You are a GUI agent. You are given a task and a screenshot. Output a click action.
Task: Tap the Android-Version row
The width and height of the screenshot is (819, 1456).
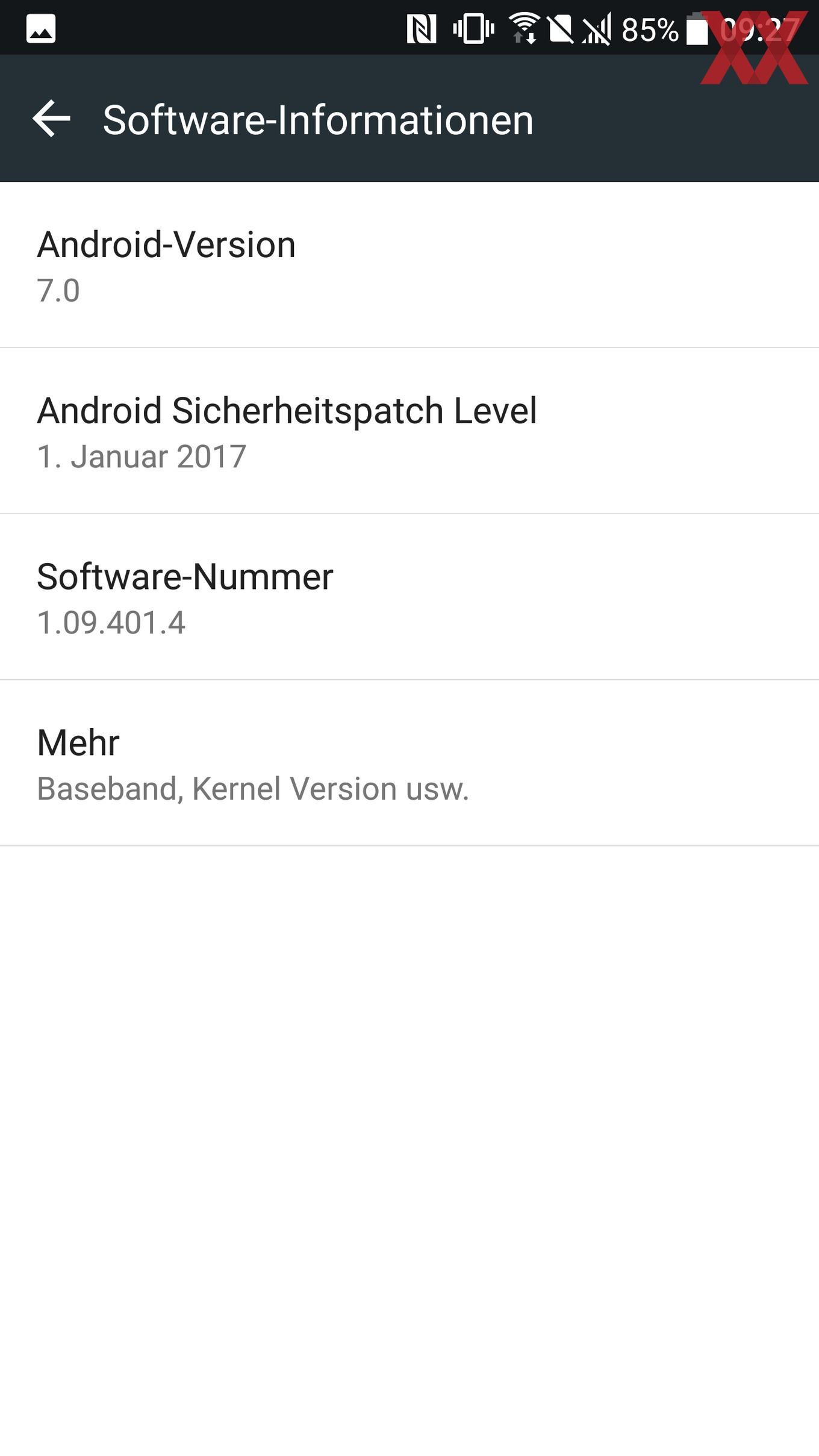pyautogui.click(x=409, y=265)
